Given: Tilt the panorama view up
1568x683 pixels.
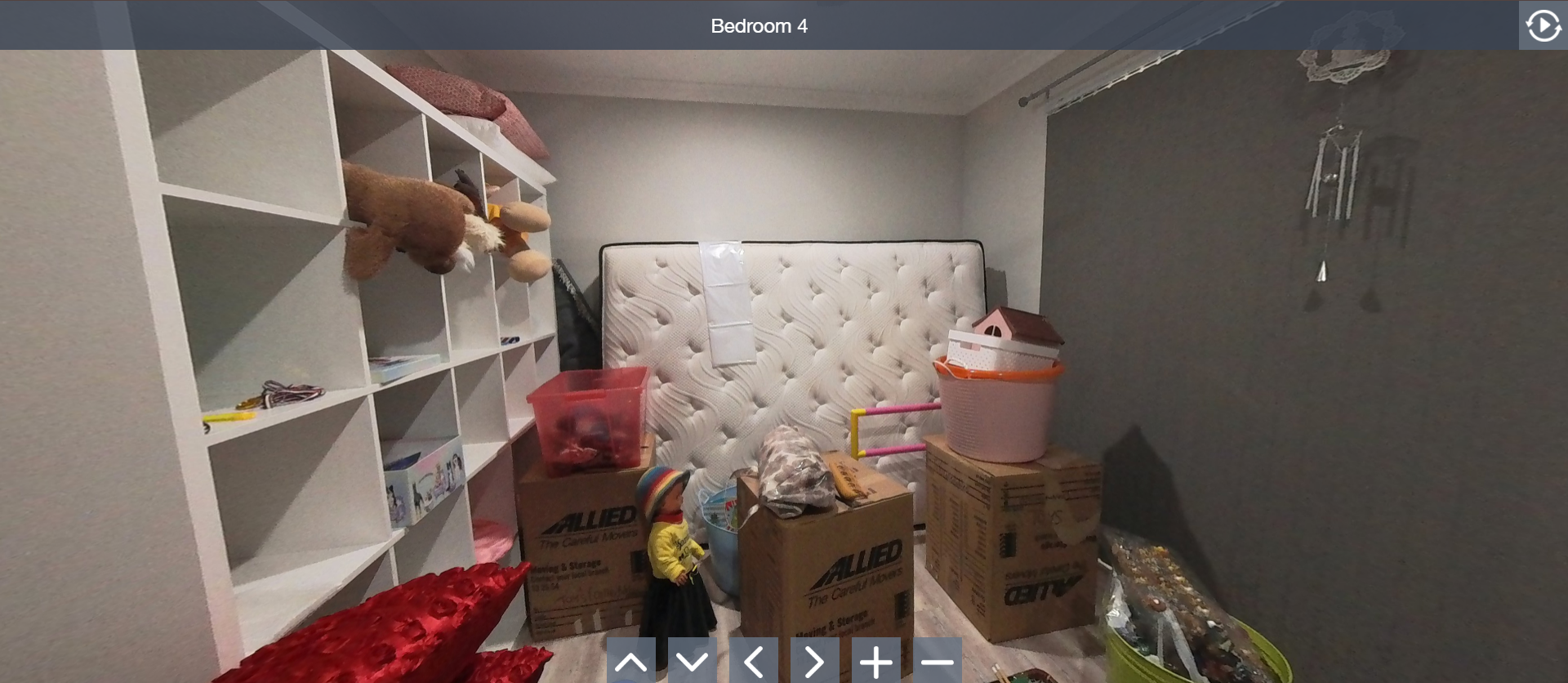Looking at the screenshot, I should click(x=630, y=661).
